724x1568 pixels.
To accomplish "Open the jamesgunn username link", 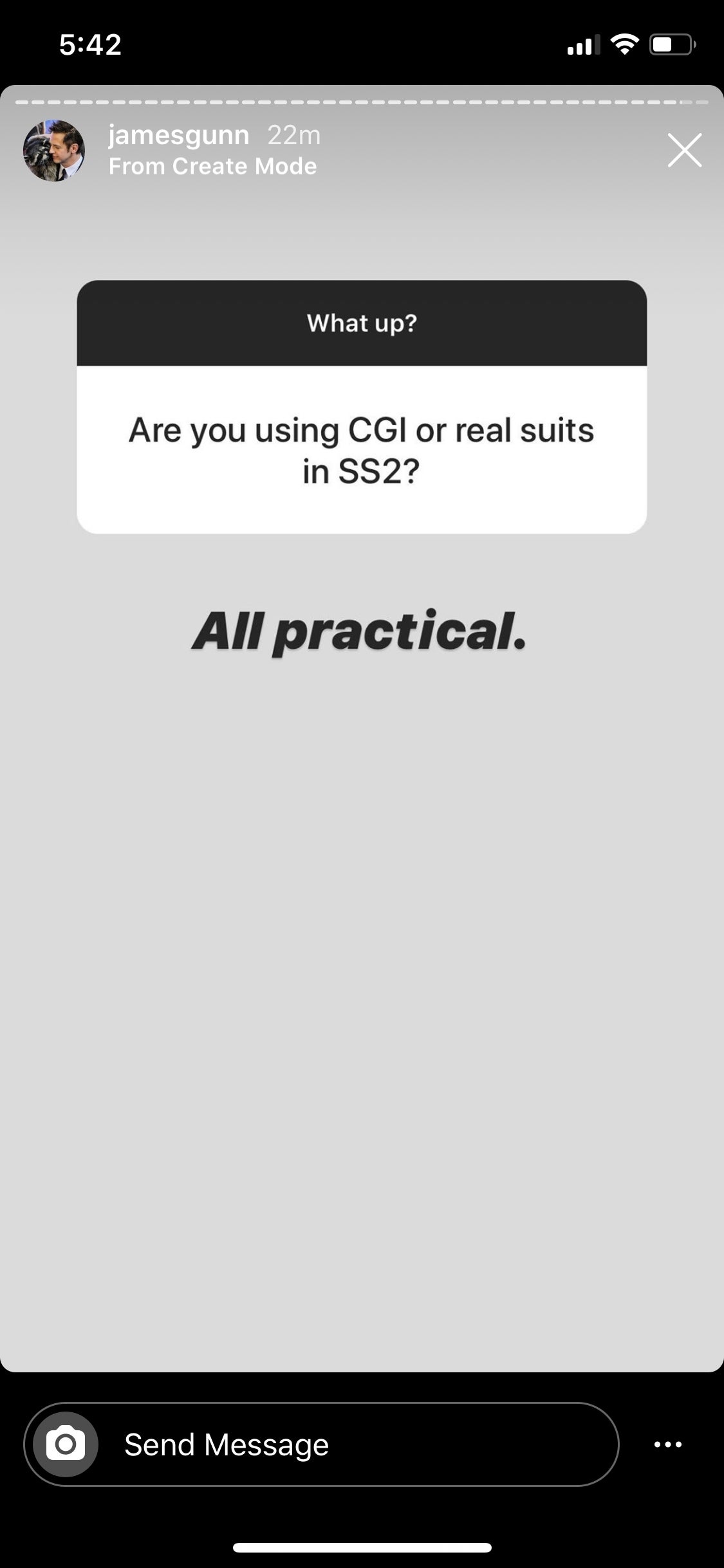I will point(179,135).
